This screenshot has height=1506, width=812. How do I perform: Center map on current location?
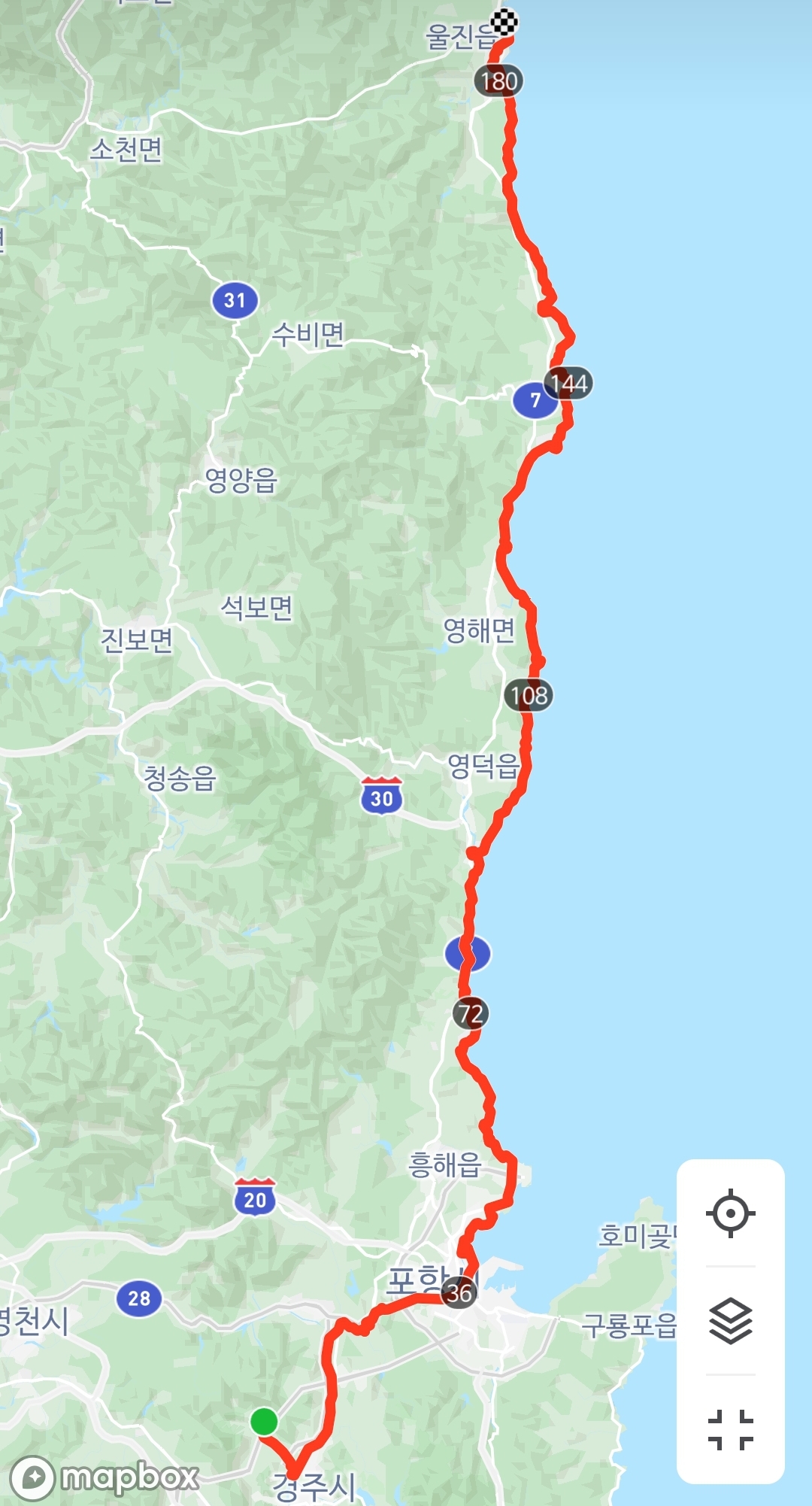pos(730,1213)
